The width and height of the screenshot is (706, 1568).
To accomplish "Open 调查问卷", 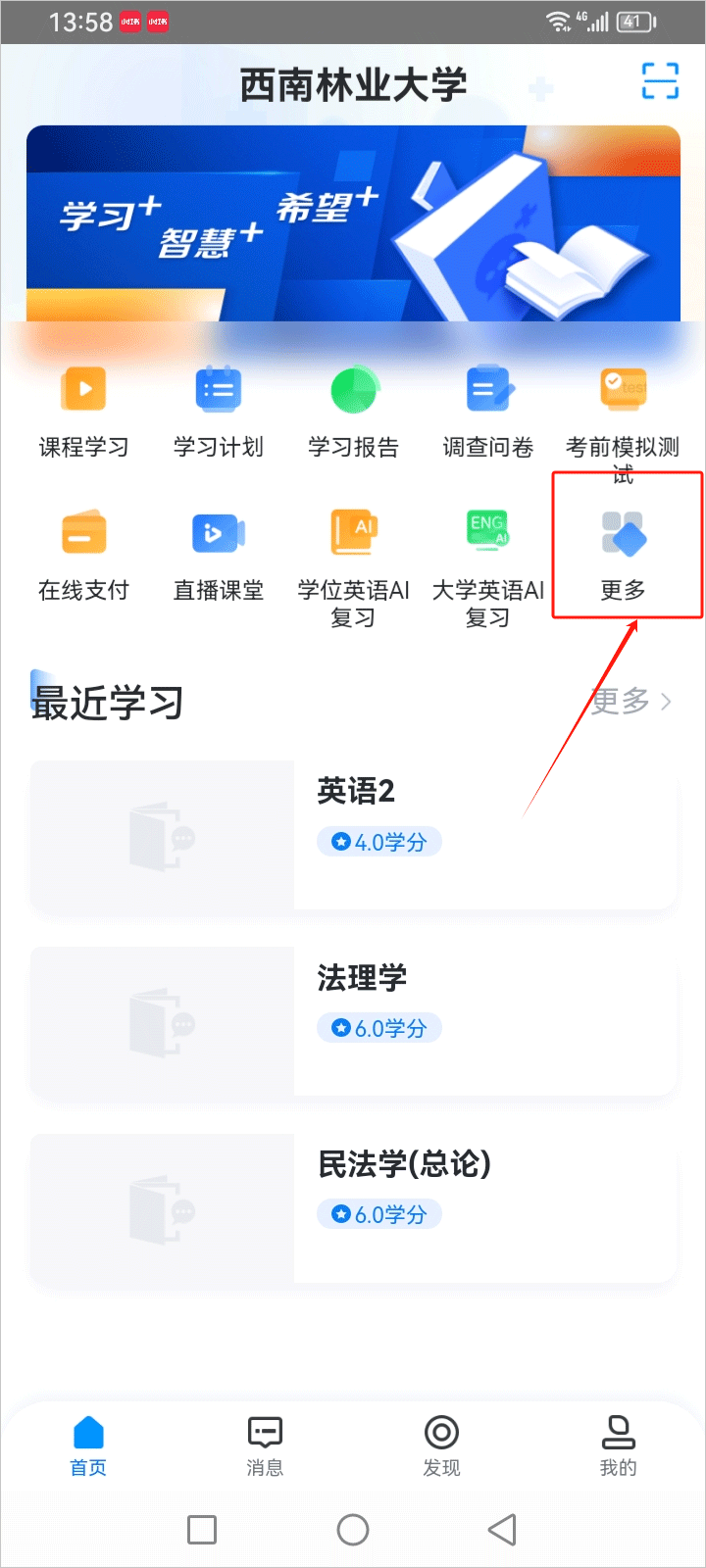I will 487,412.
